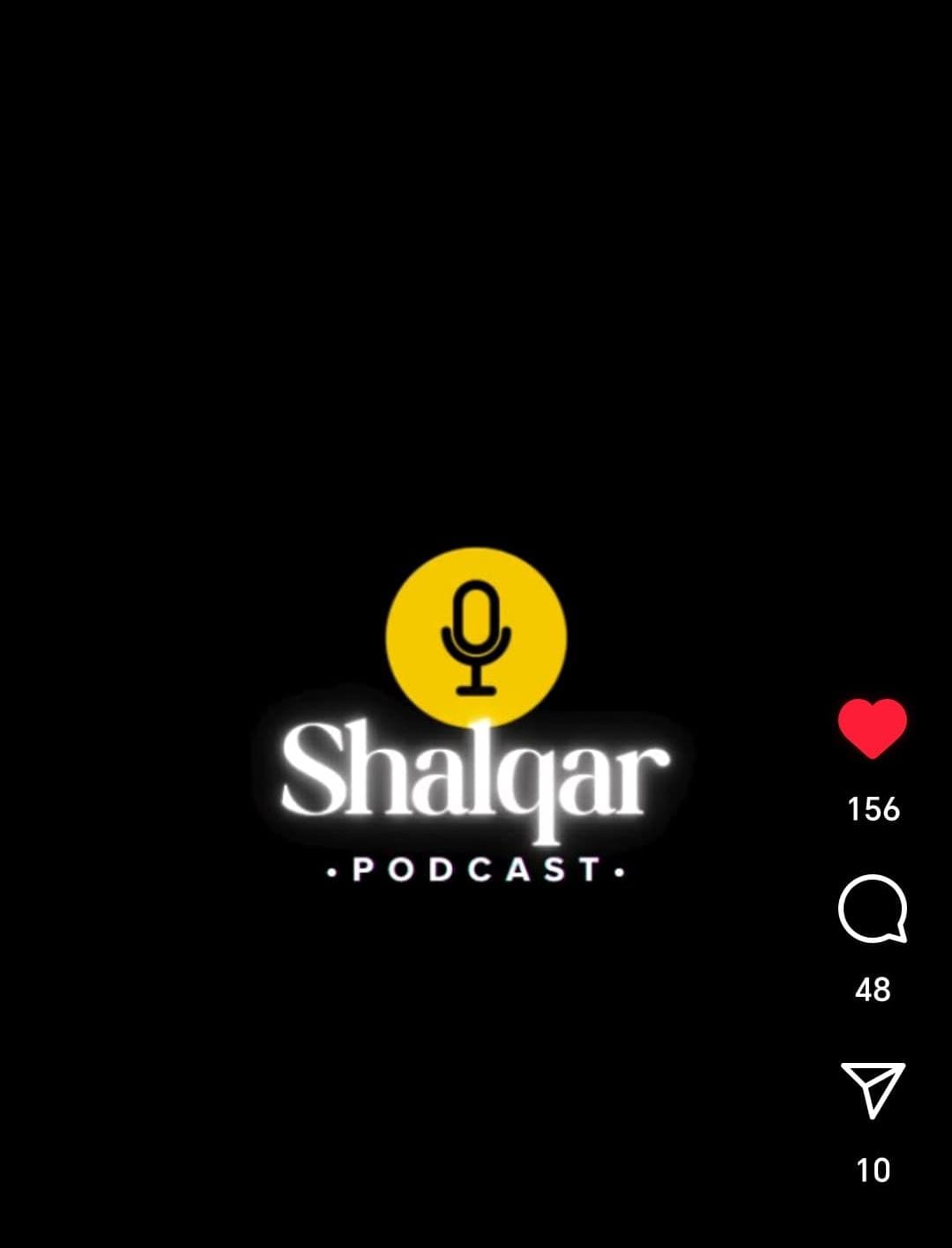Share the reel with the paper-plane icon
The height and width of the screenshot is (1248, 952).
tap(872, 1089)
